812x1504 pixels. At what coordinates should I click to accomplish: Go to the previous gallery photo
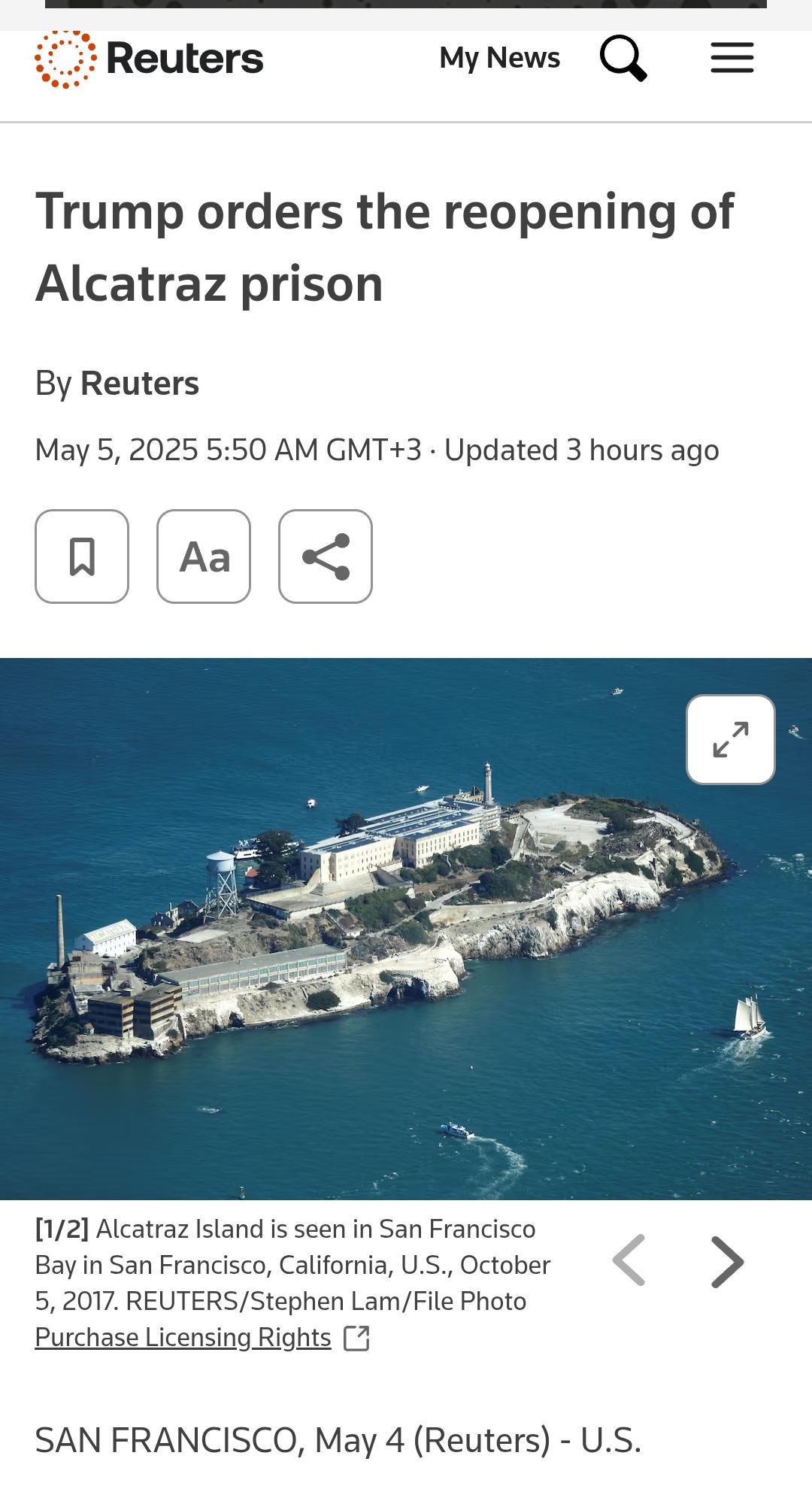tap(629, 1261)
